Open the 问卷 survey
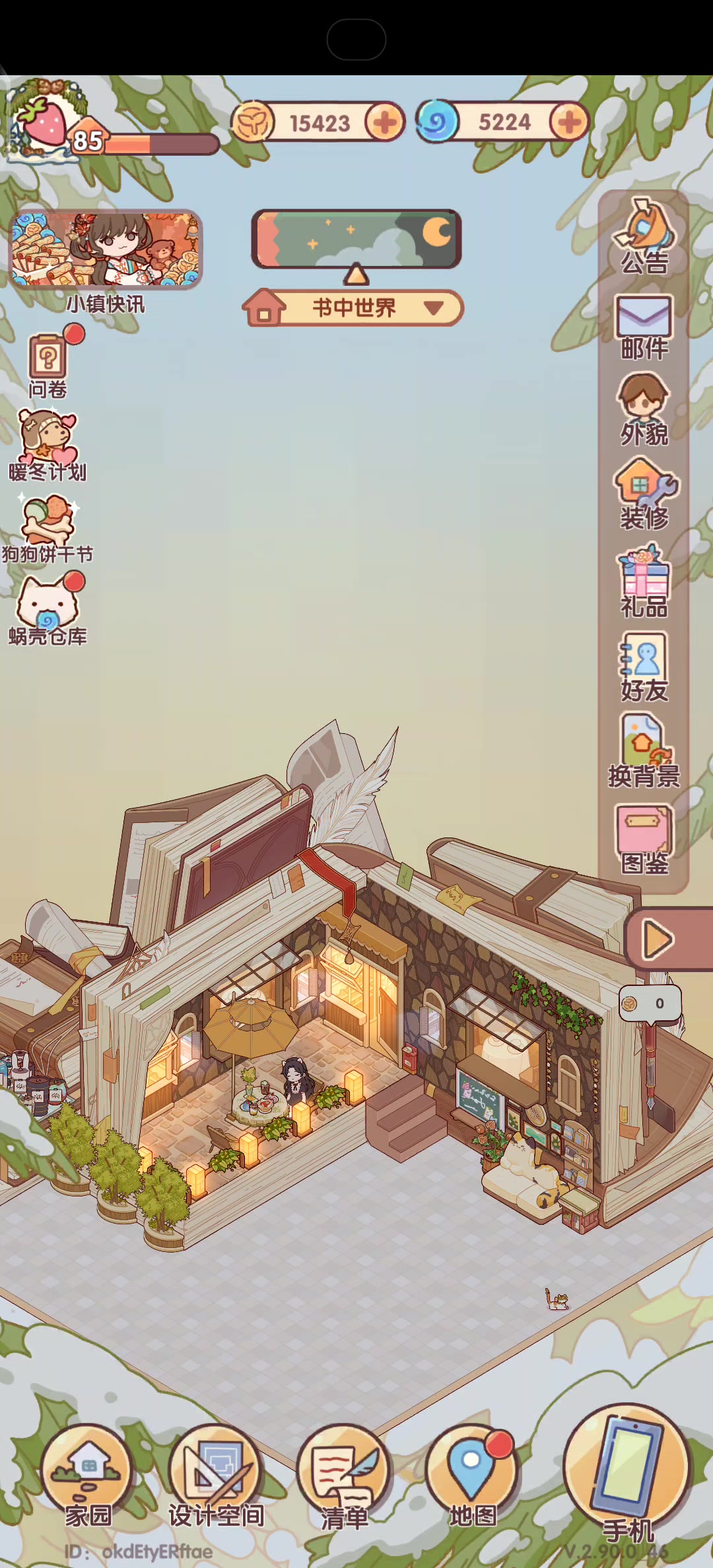The width and height of the screenshot is (713, 1568). (x=48, y=363)
